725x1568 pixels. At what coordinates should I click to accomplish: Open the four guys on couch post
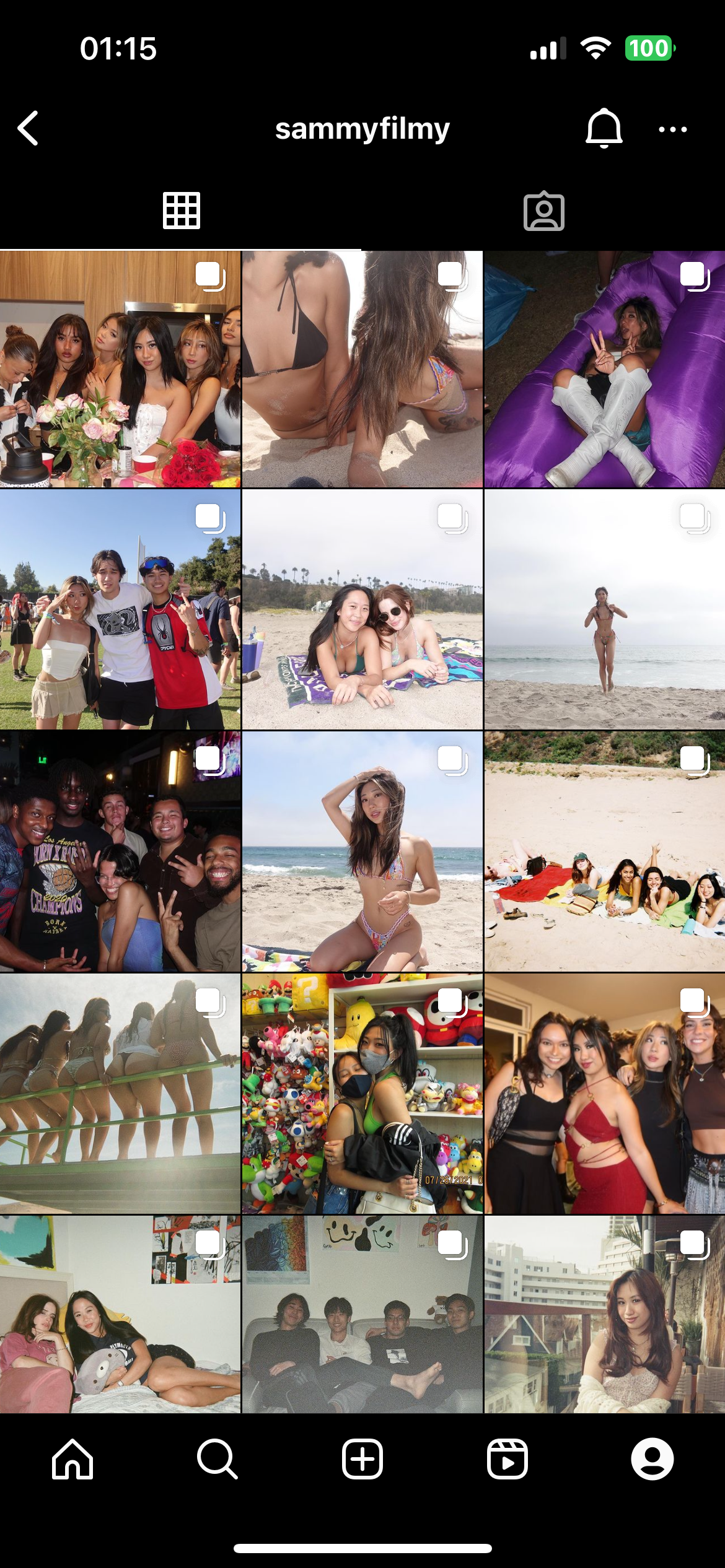(x=362, y=1314)
